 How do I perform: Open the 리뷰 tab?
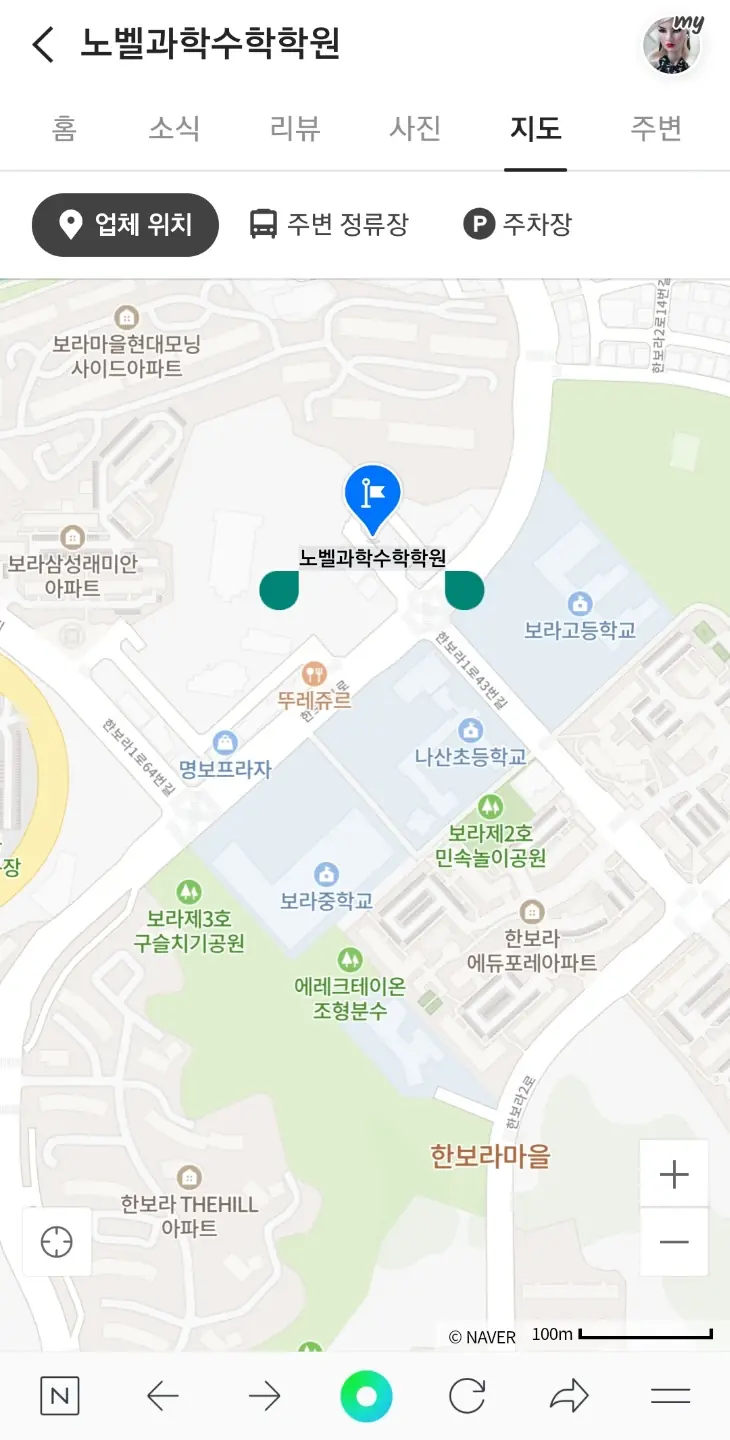[x=295, y=129]
